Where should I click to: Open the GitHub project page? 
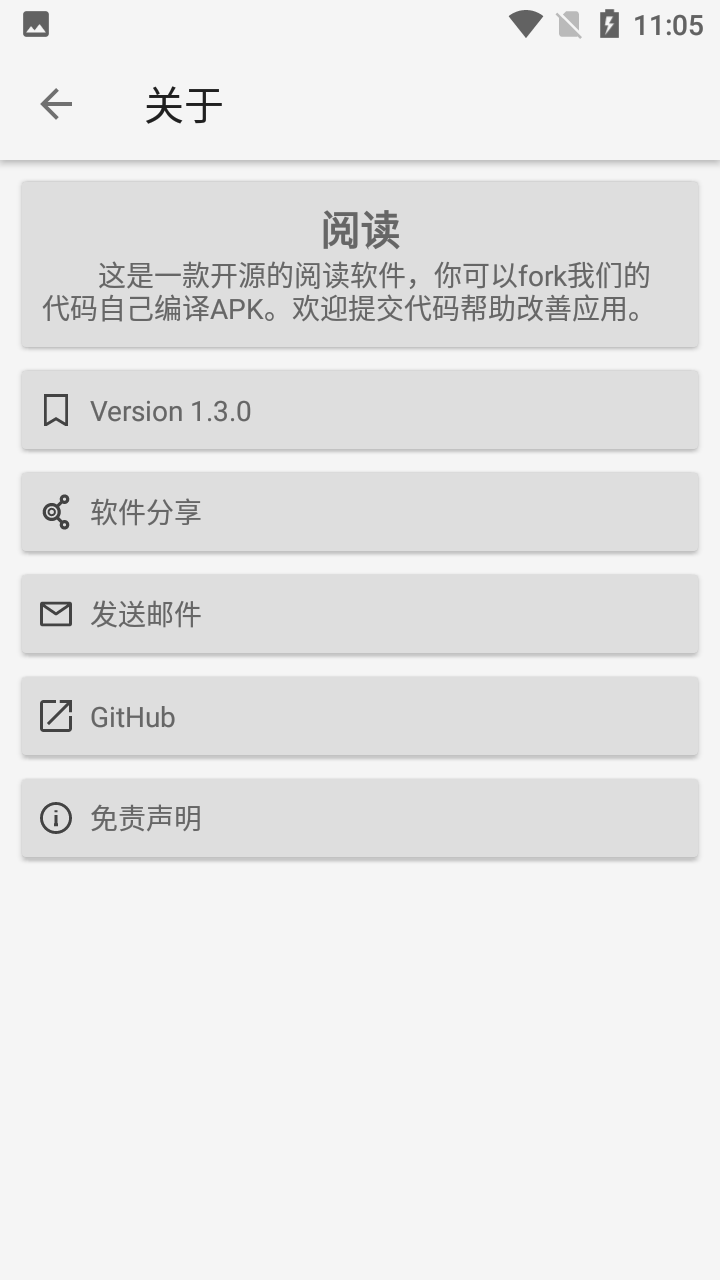click(x=360, y=716)
